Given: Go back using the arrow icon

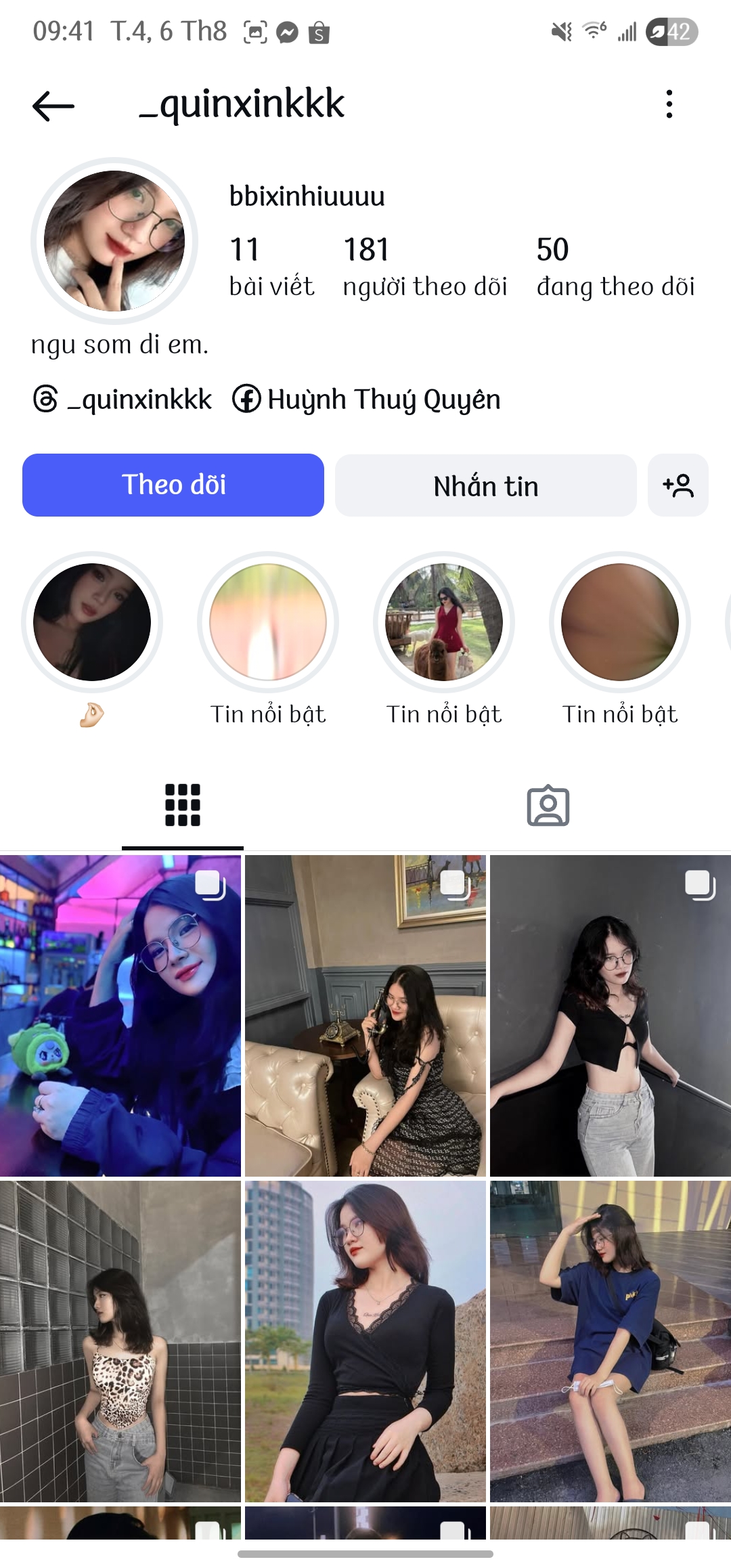Looking at the screenshot, I should [x=53, y=106].
